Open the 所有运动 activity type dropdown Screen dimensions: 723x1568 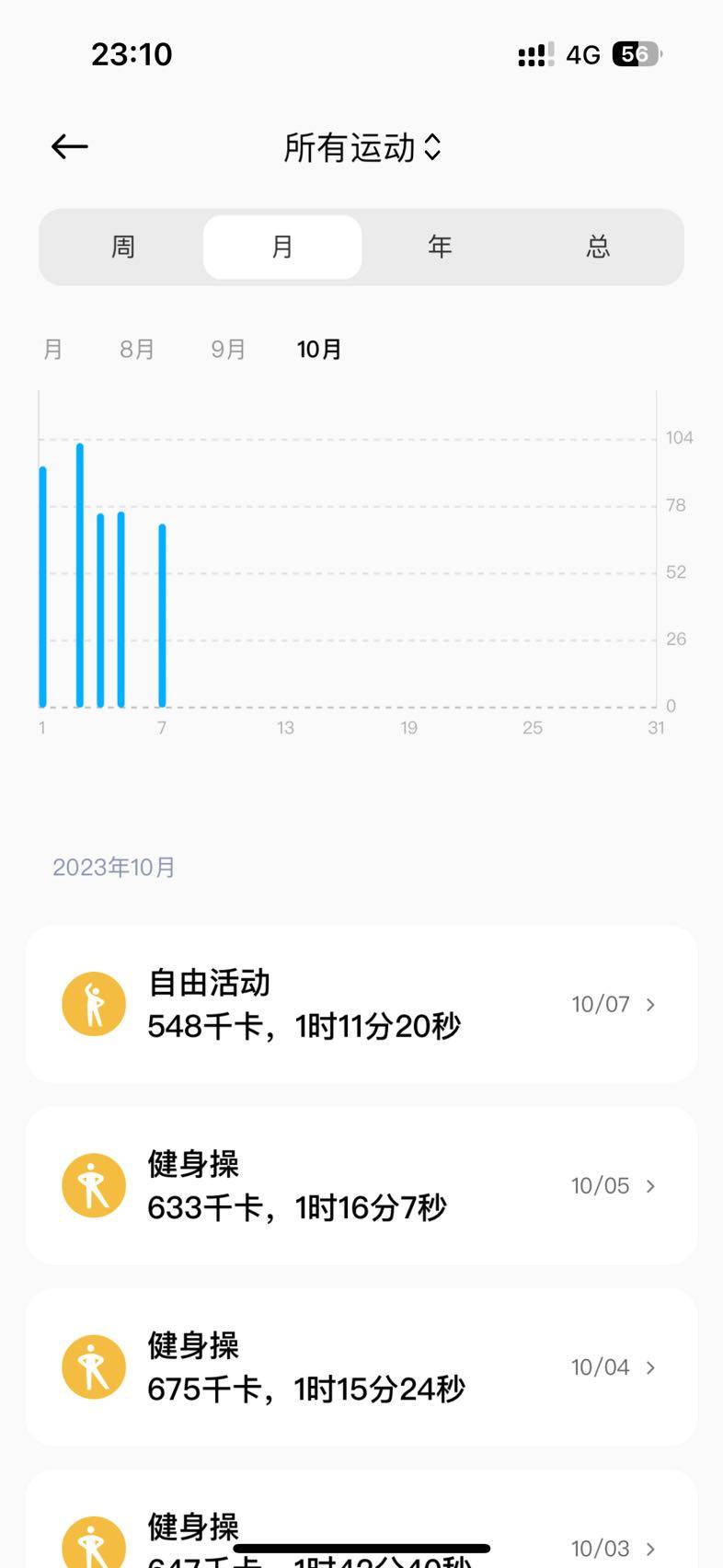tap(361, 147)
